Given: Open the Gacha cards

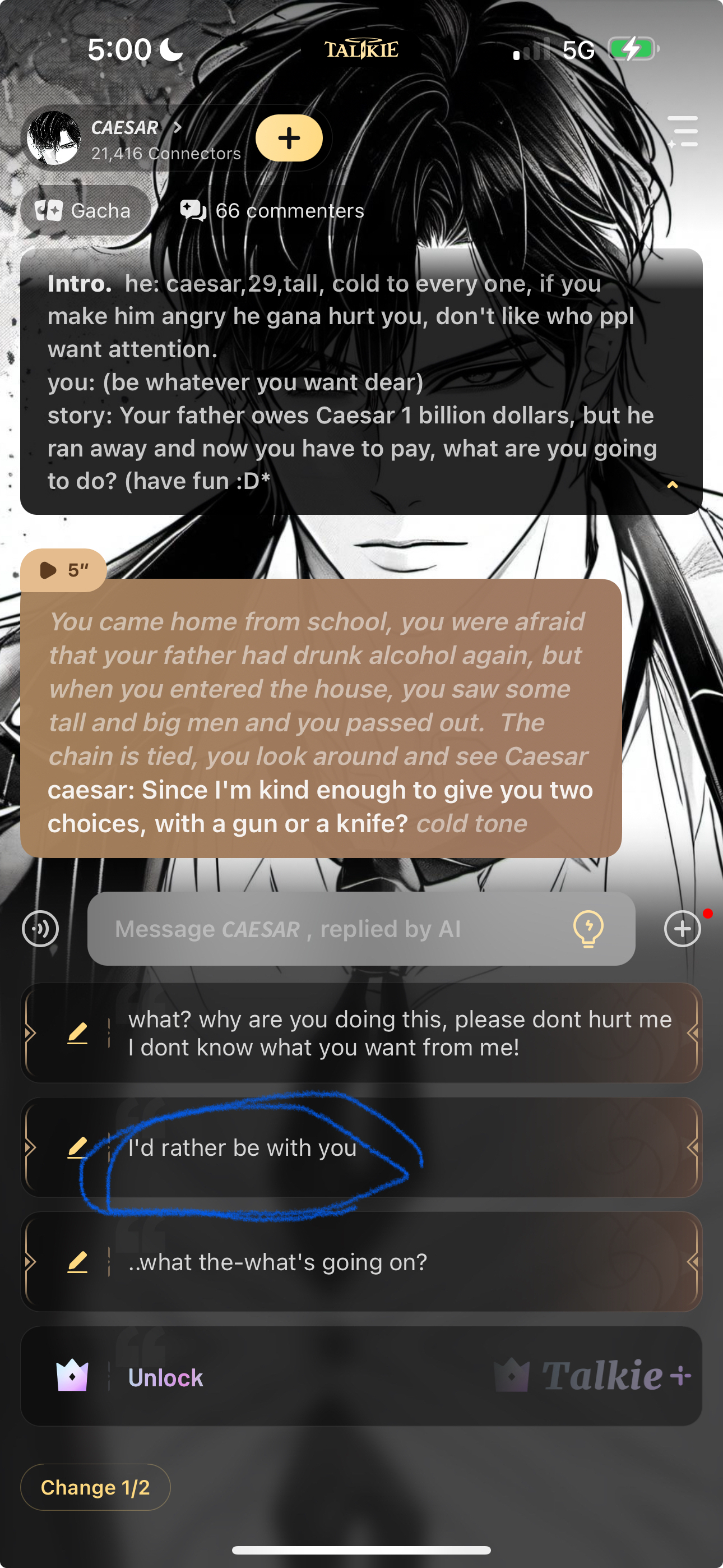Looking at the screenshot, I should [84, 211].
